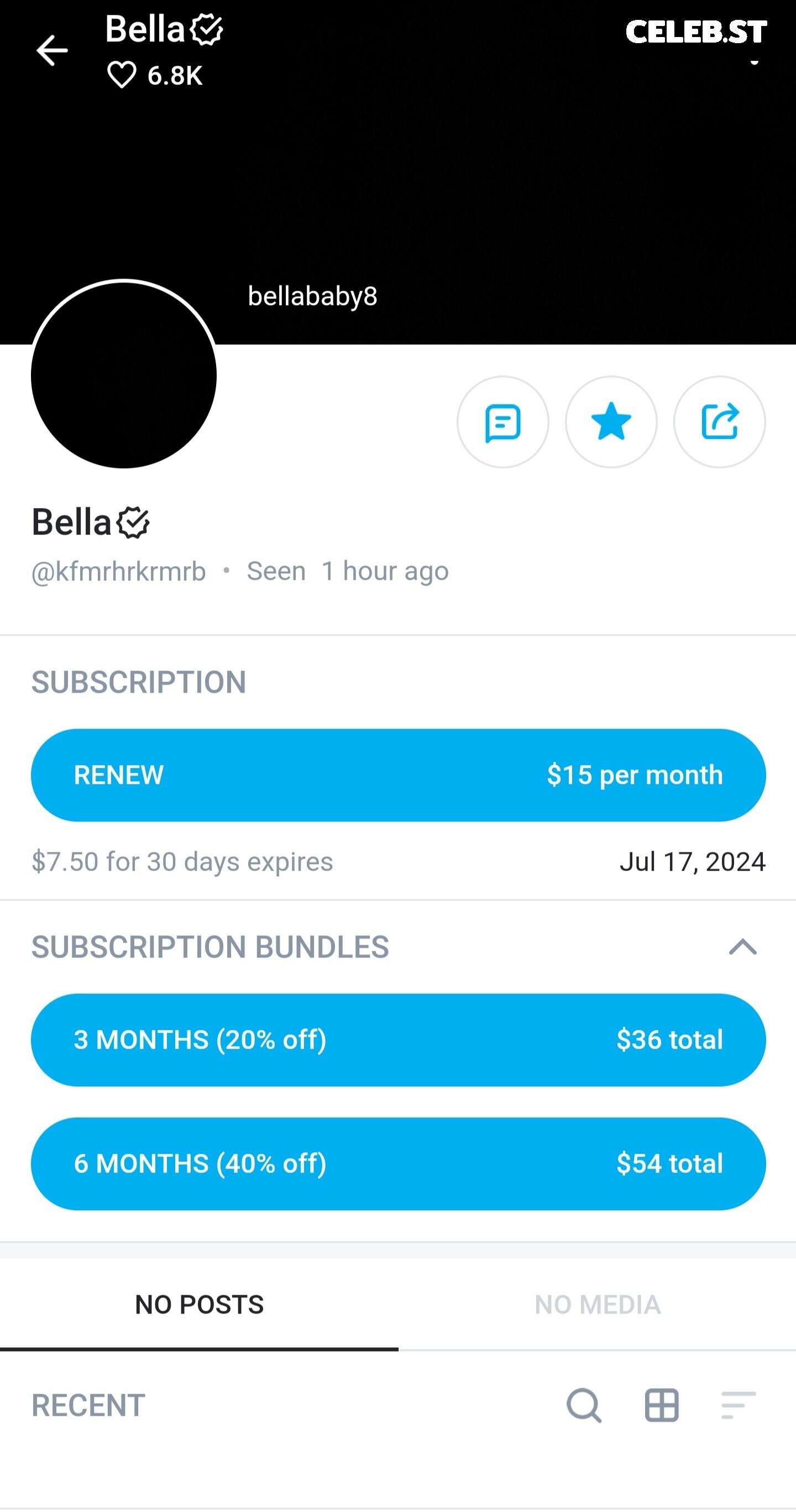Viewport: 796px width, 1512px height.
Task: Go back using the top-left arrow
Action: point(51,50)
